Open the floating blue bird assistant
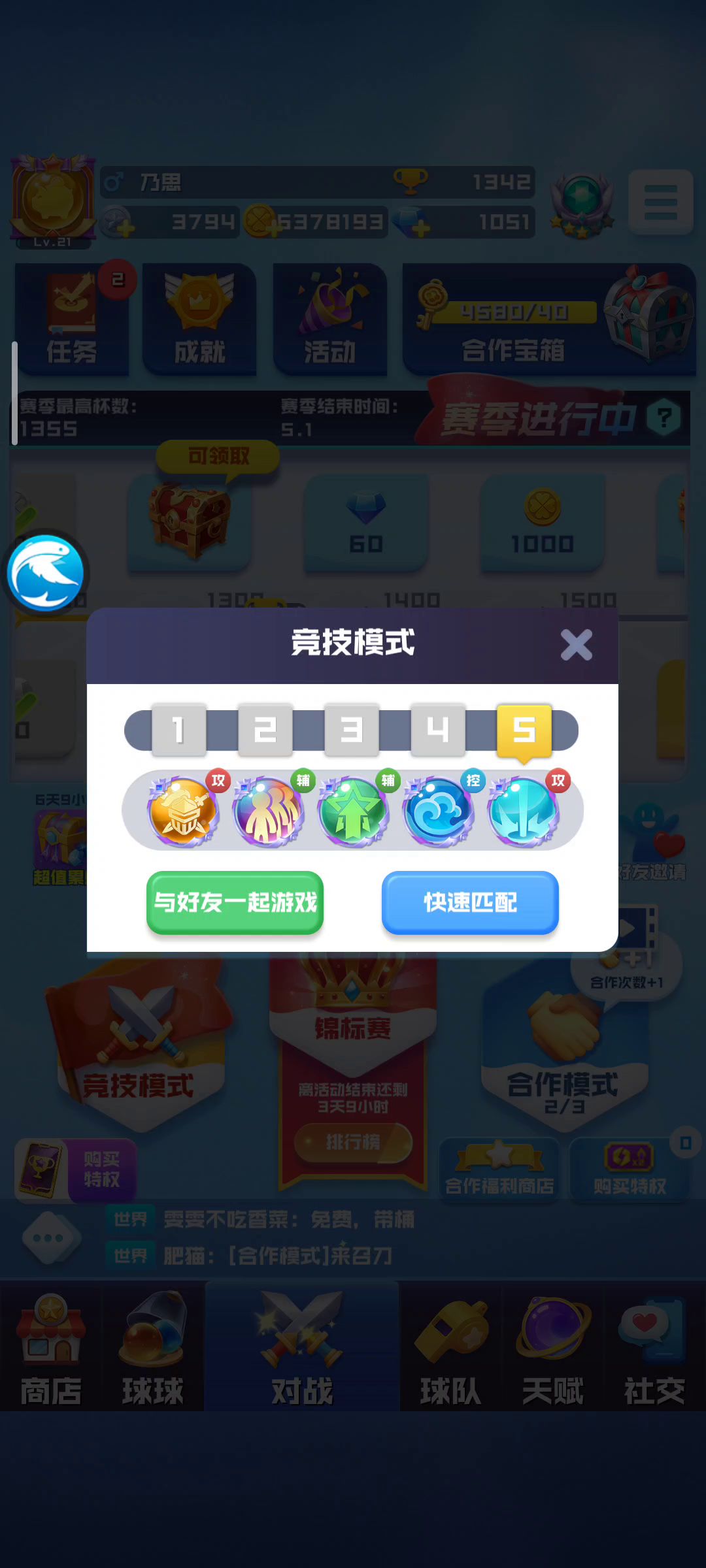Image resolution: width=706 pixels, height=1568 pixels. point(45,573)
